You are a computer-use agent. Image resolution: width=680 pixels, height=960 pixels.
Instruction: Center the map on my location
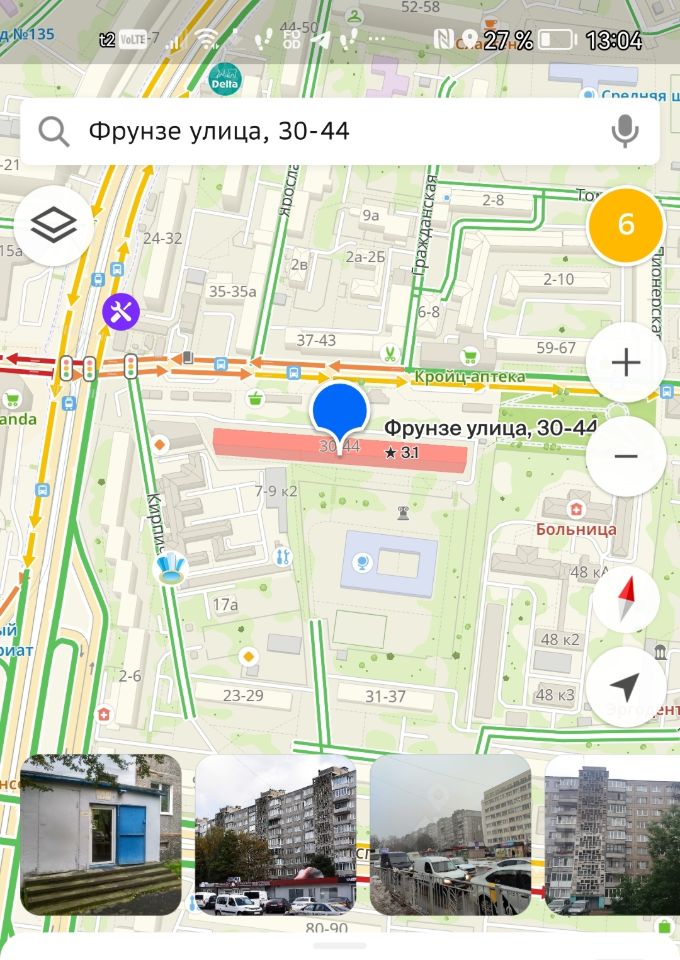[626, 686]
